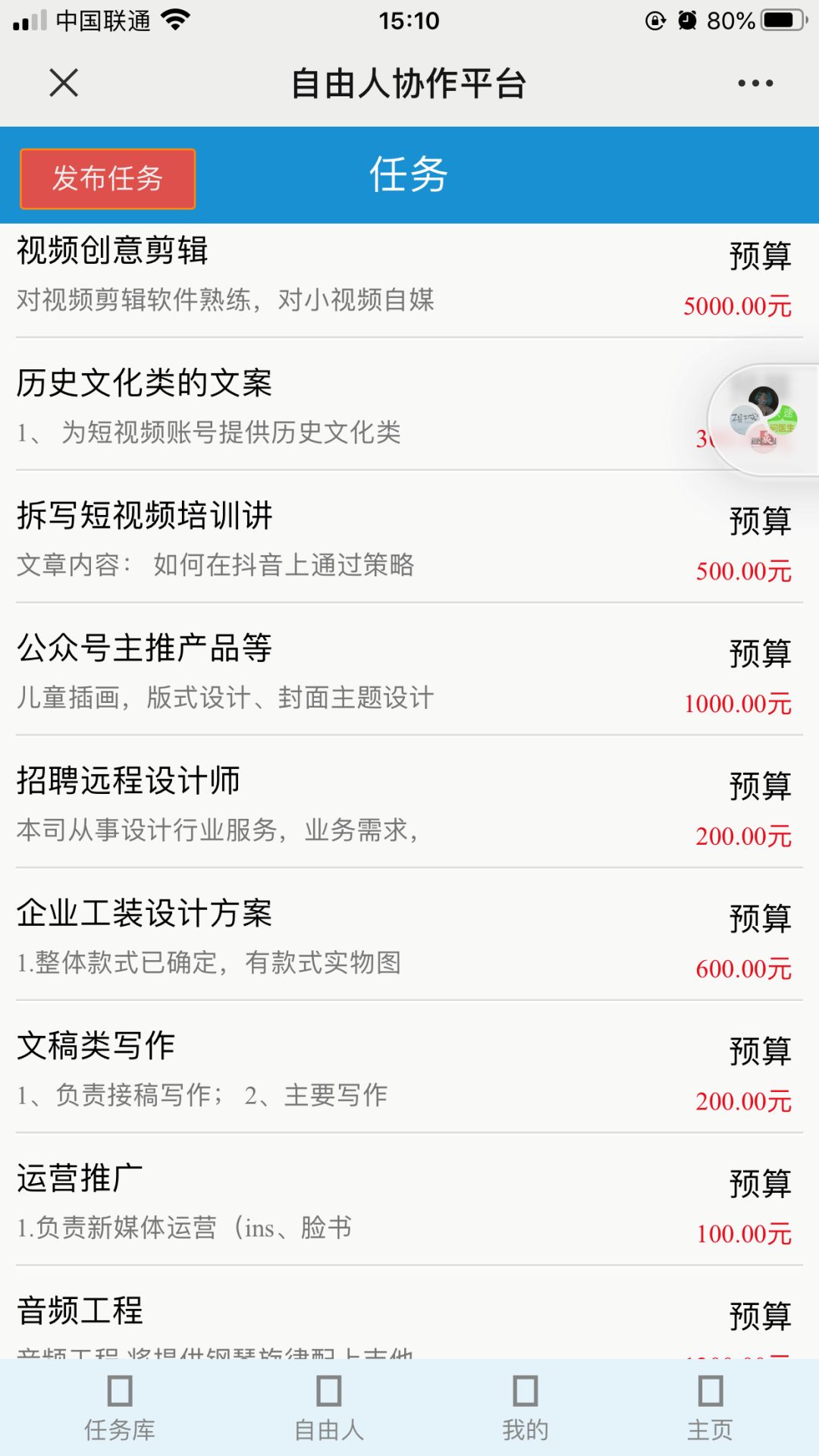
Task: Tap the 5000.00元 budget amount
Action: (739, 307)
